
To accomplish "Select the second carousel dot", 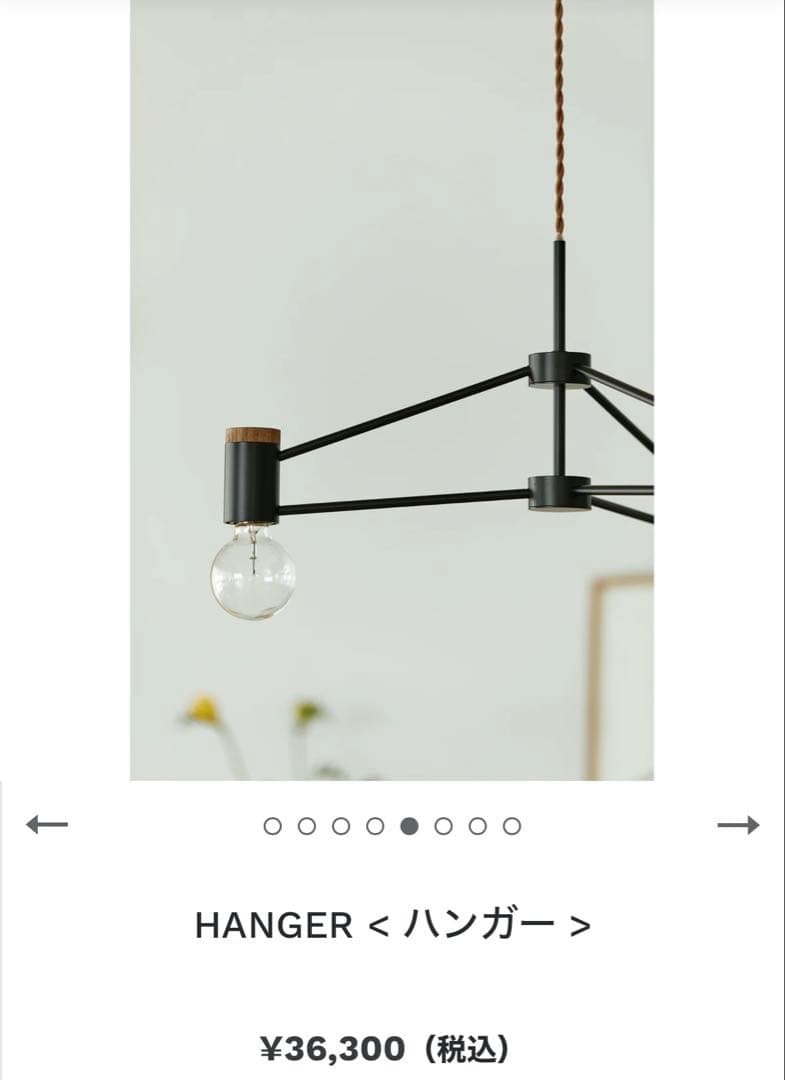I will click(307, 827).
